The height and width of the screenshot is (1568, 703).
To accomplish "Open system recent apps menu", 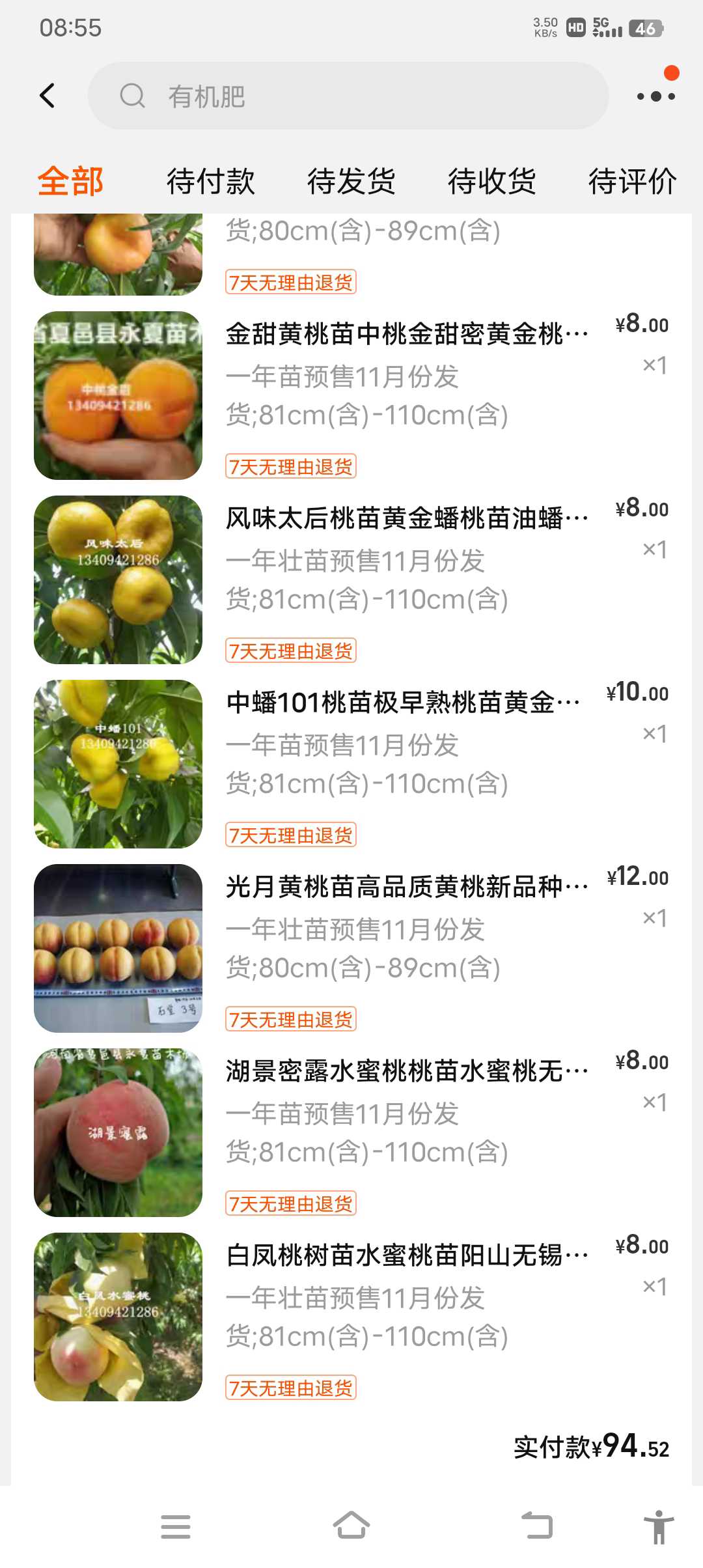I will (x=176, y=1526).
